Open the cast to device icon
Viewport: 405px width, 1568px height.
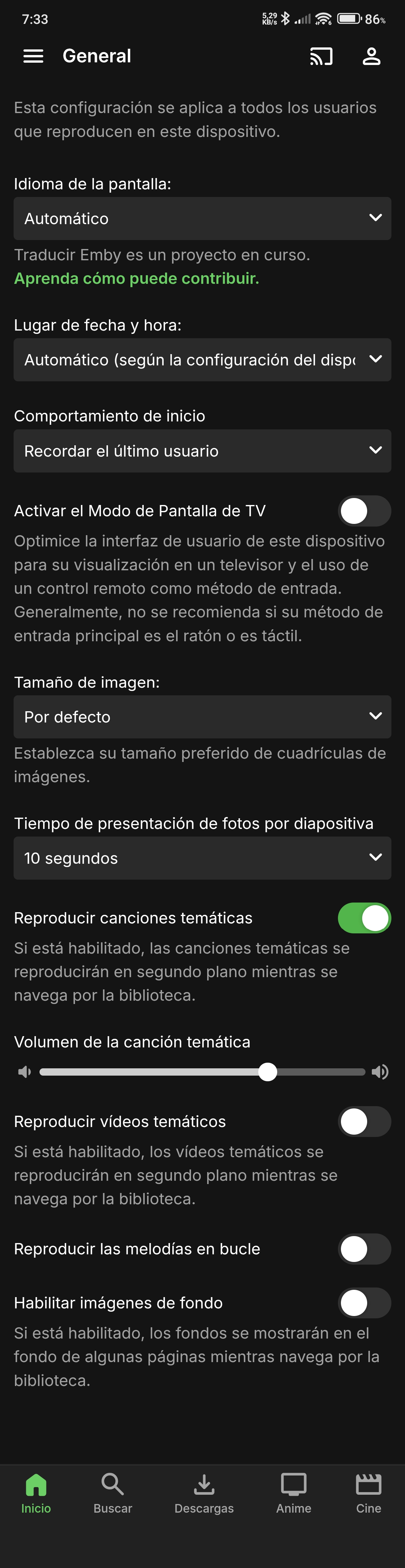[321, 57]
